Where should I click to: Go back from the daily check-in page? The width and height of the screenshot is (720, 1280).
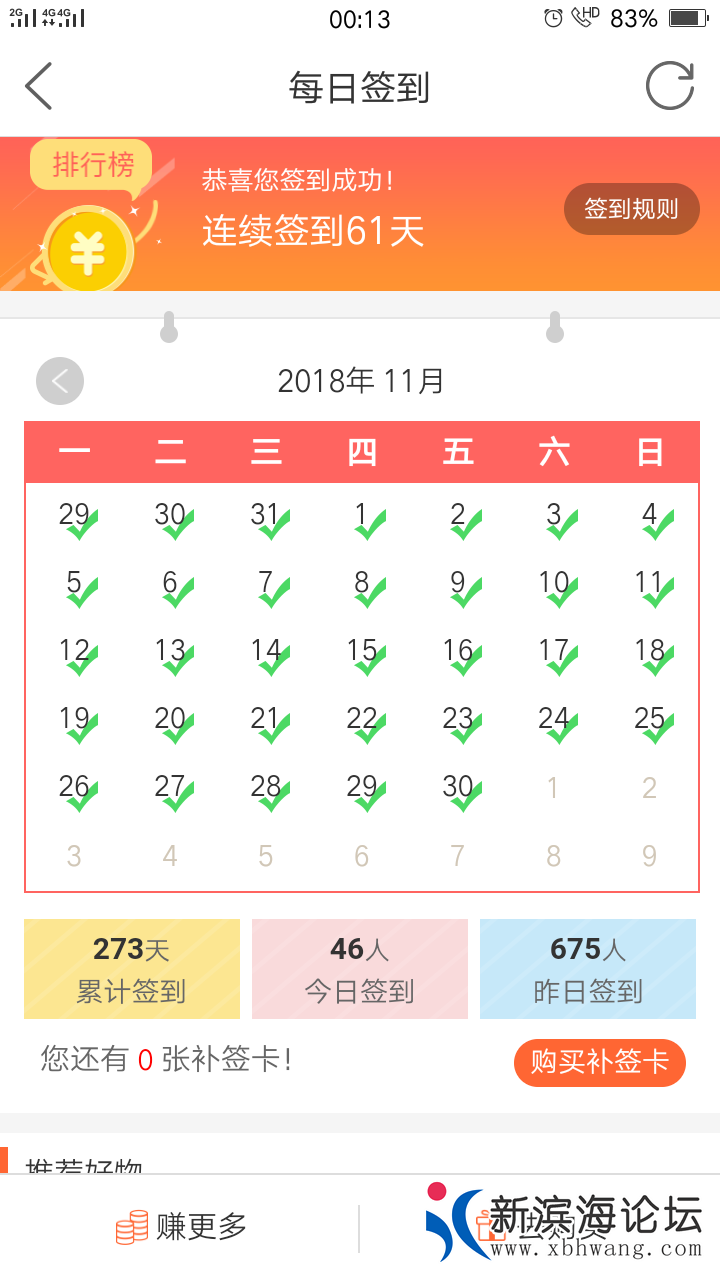pyautogui.click(x=39, y=87)
